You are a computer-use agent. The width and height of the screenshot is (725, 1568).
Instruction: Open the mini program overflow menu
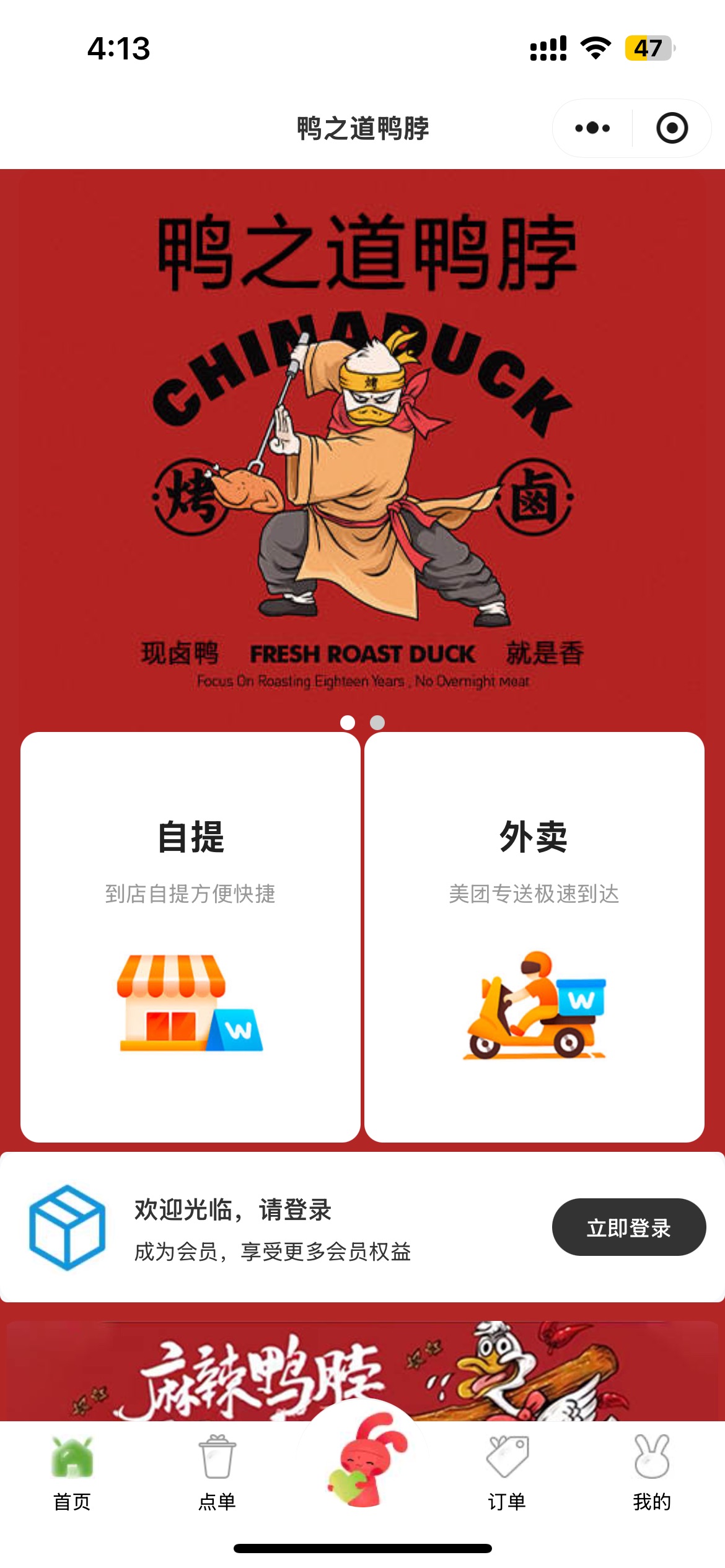pyautogui.click(x=592, y=128)
